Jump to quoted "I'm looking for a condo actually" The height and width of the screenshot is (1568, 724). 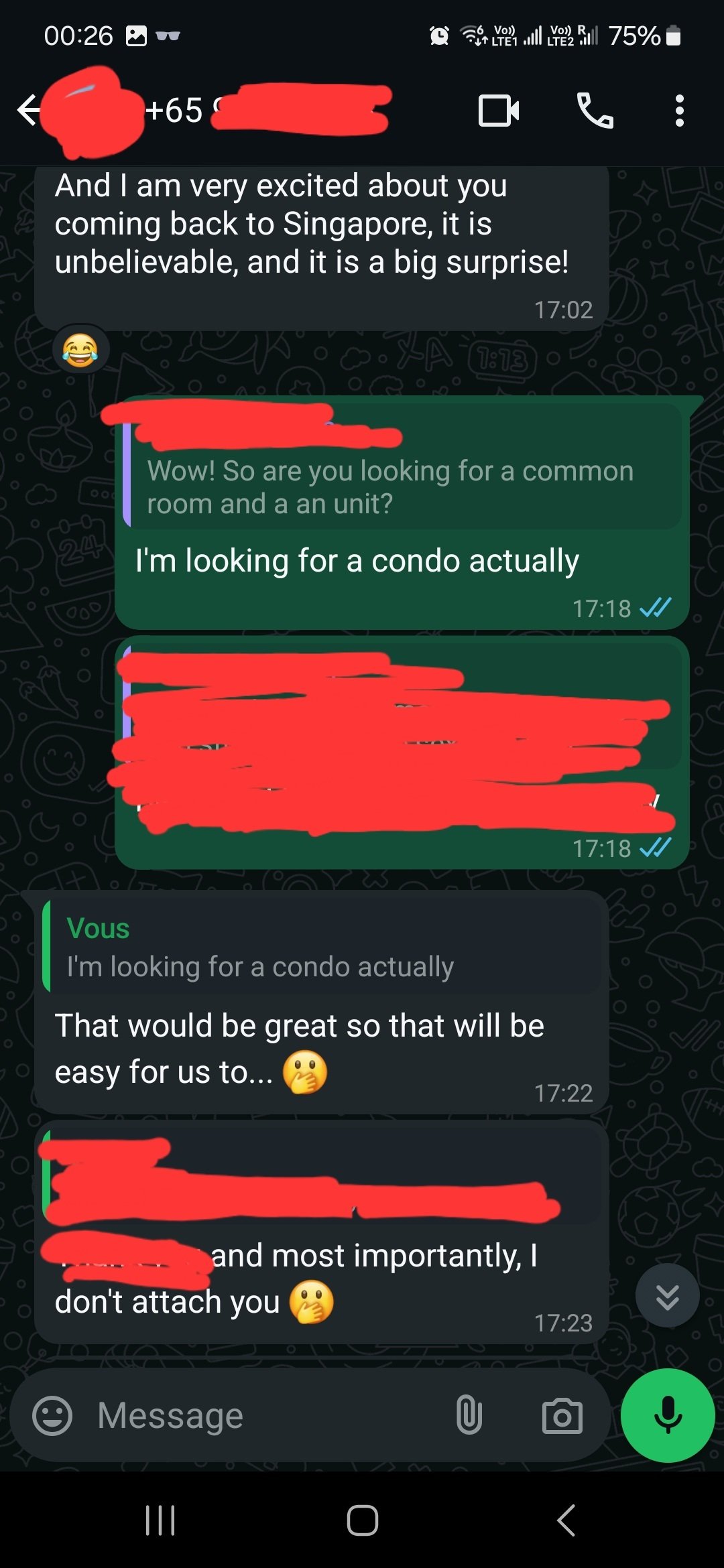321,946
